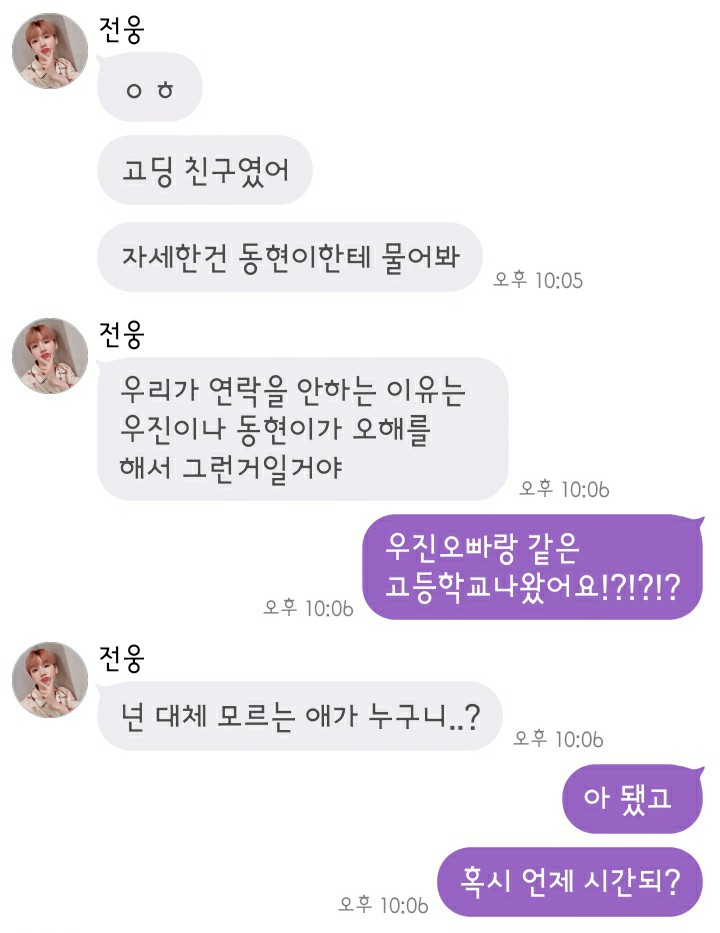720x933 pixels.
Task: Tap 전웅's picture next to '넌 대체 모르는 애가 누구니'
Action: point(50,680)
